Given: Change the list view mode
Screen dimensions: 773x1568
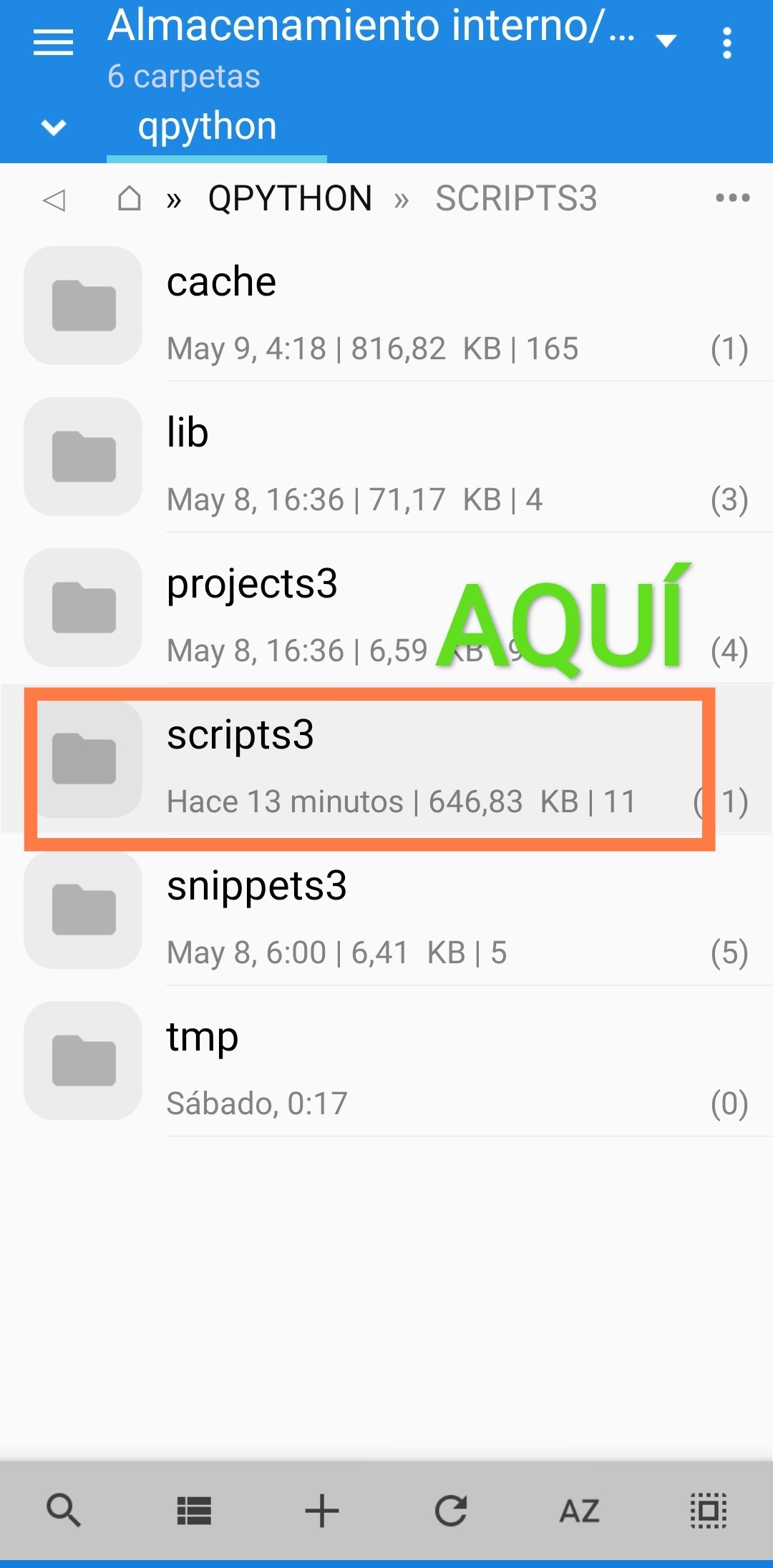Looking at the screenshot, I should [x=193, y=1511].
